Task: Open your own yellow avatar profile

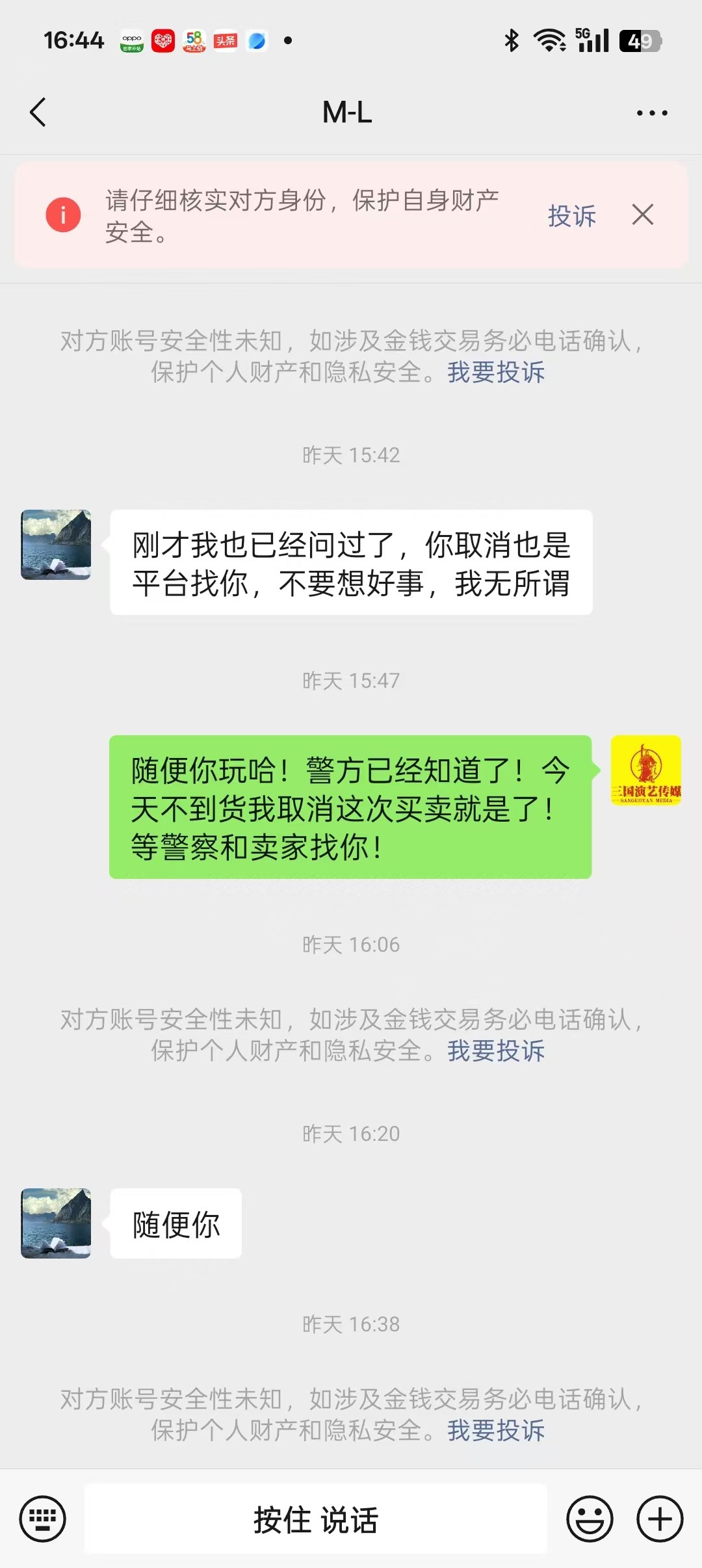Action: pos(646,770)
